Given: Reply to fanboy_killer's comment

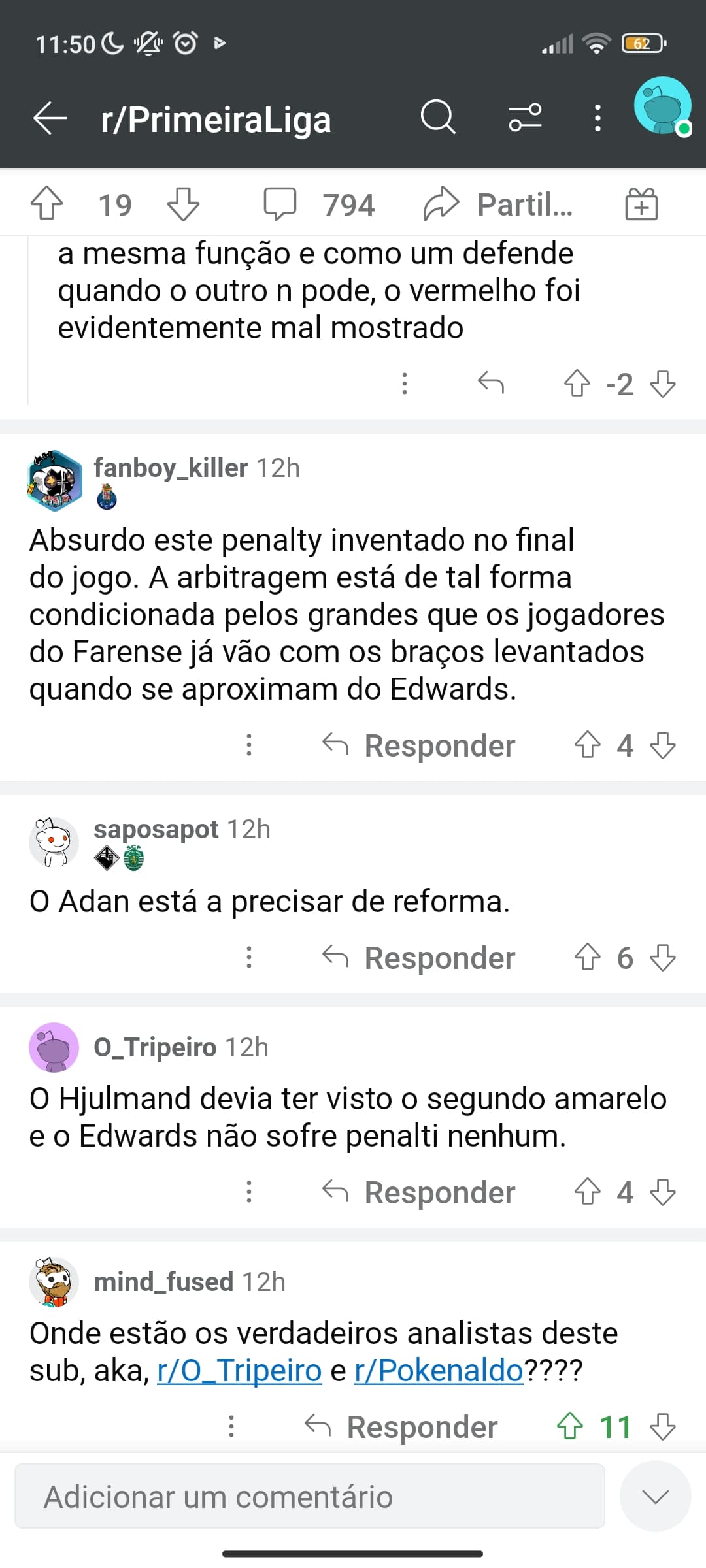Looking at the screenshot, I should pyautogui.click(x=419, y=745).
